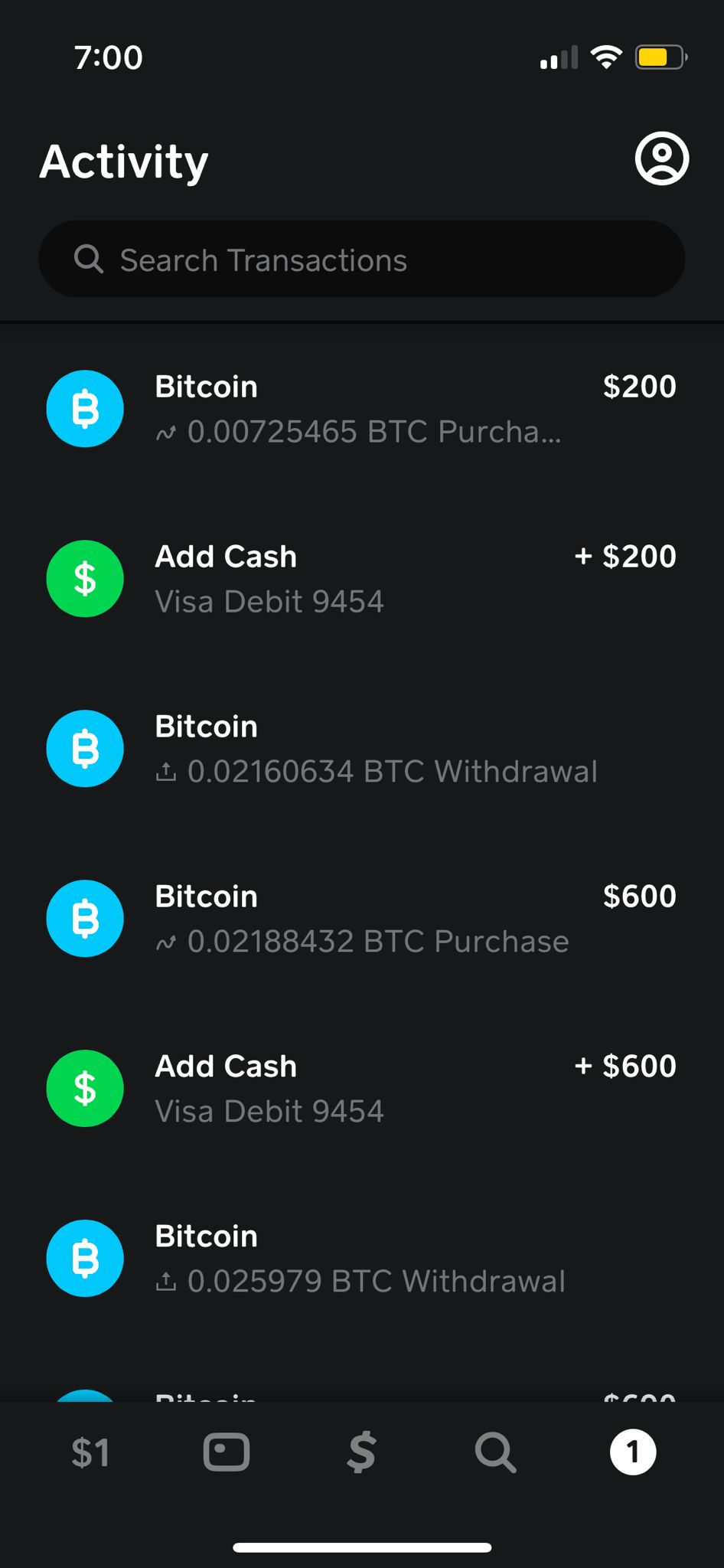The width and height of the screenshot is (724, 1568).
Task: View the + $200 Add Cash transaction
Action: coord(361,579)
